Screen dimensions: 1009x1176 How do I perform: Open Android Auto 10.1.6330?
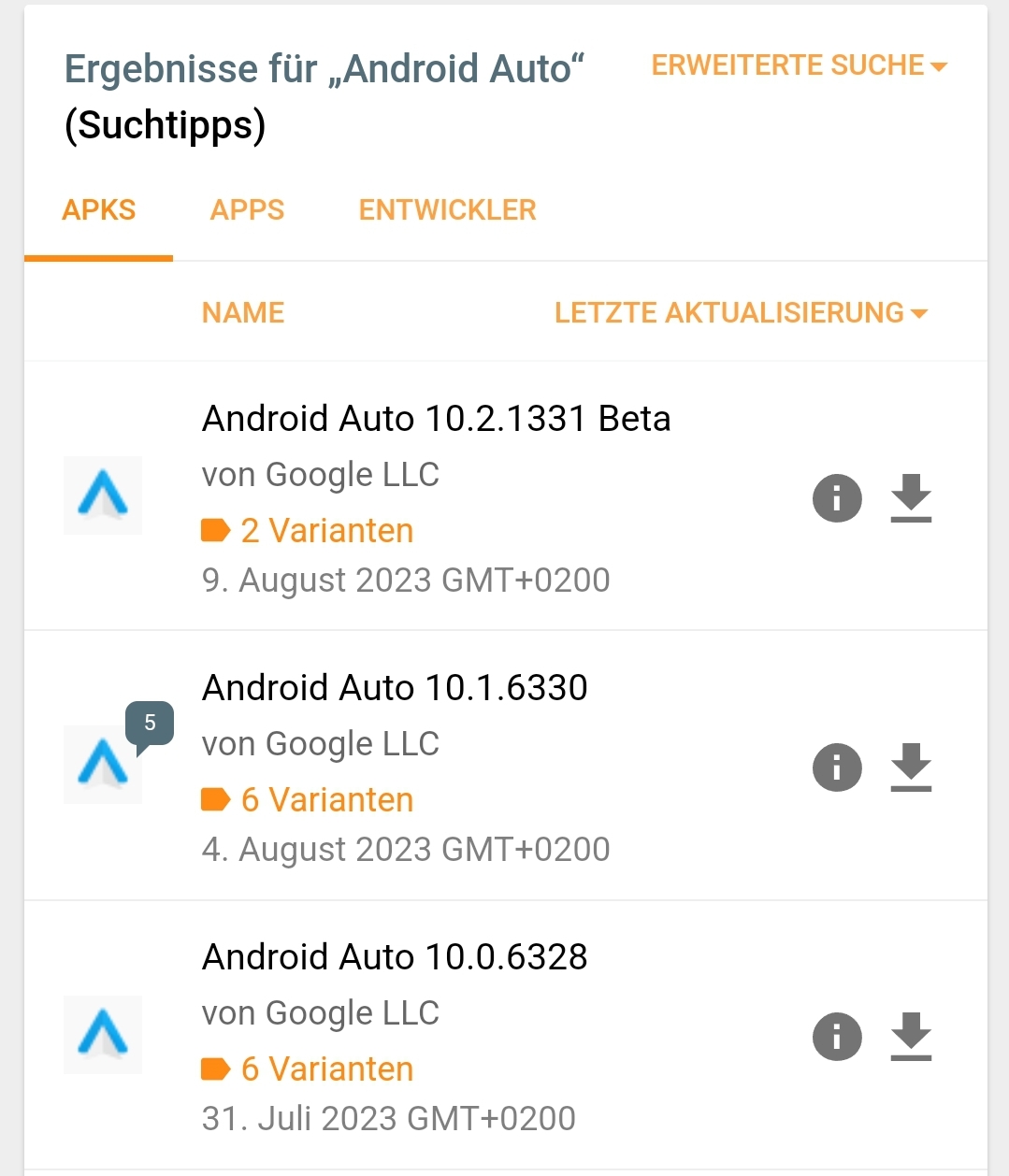(395, 688)
